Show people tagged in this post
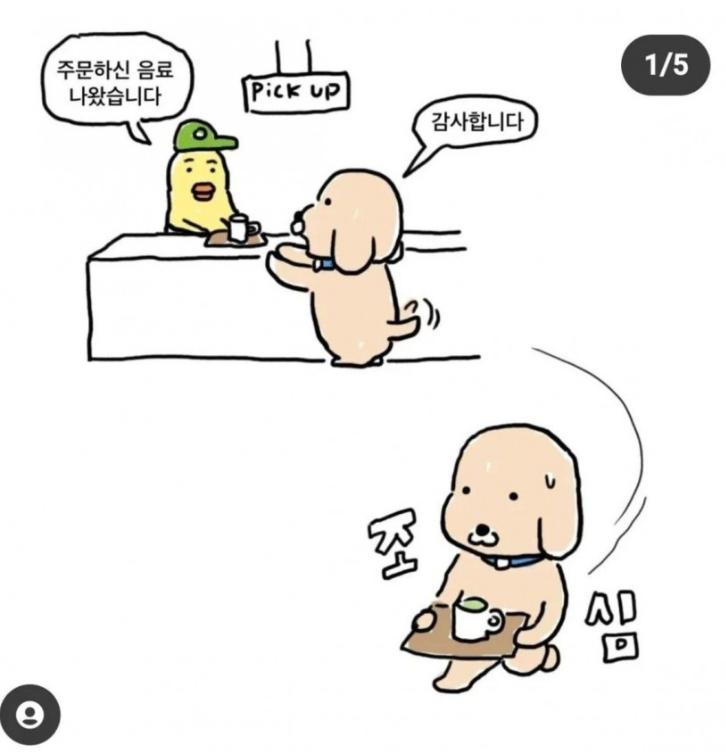The width and height of the screenshot is (726, 752). coord(31,716)
